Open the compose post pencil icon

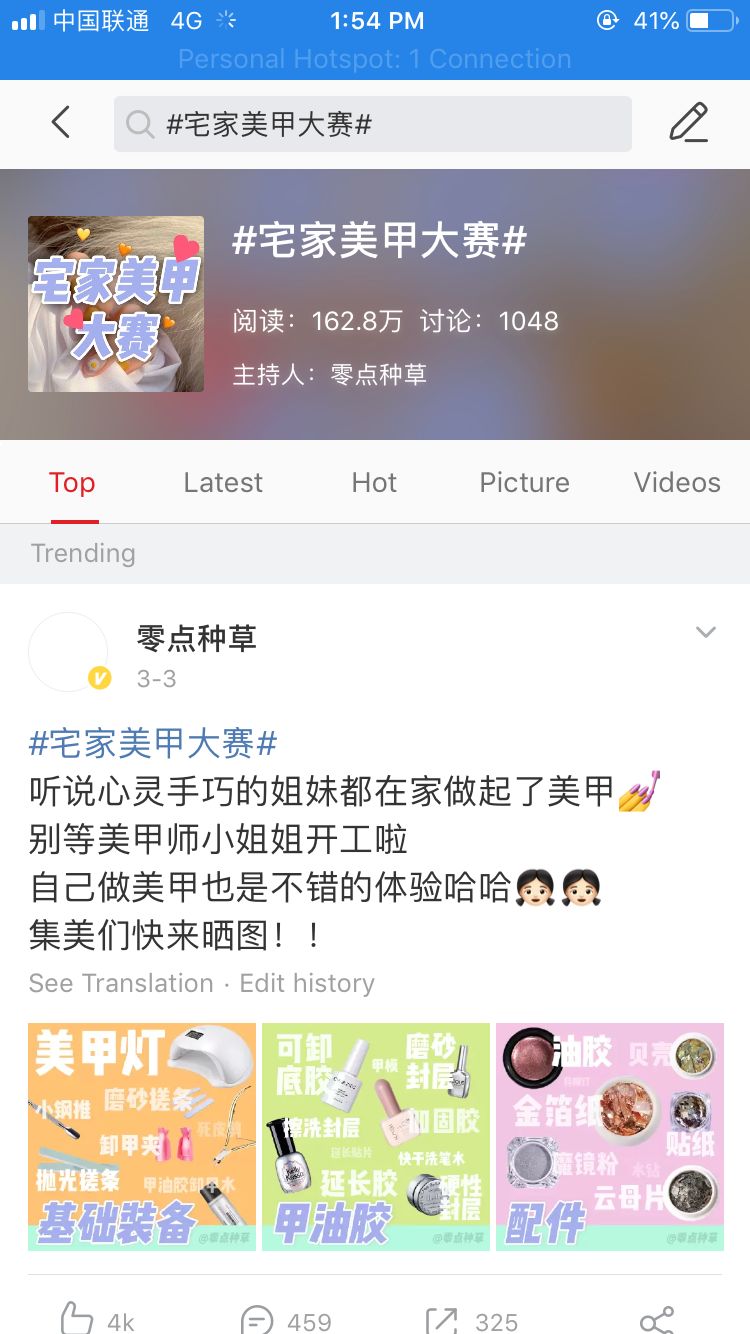click(688, 123)
